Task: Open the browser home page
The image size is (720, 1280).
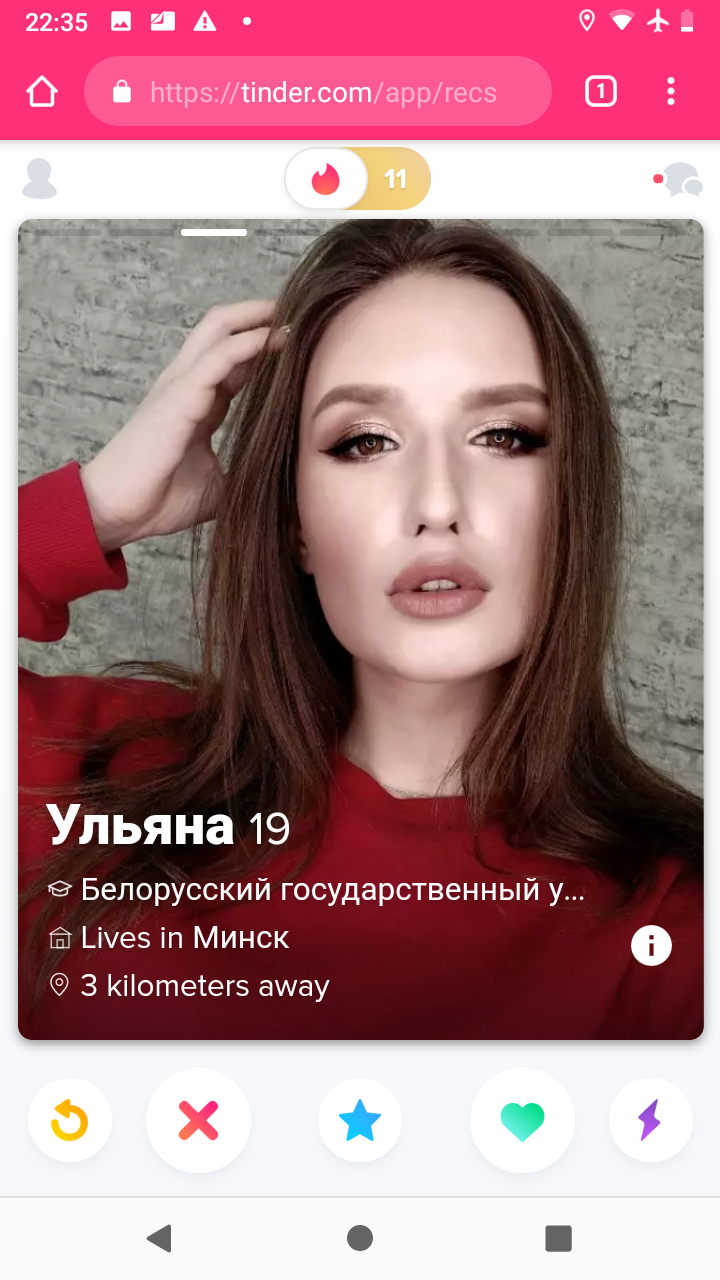Action: tap(42, 92)
